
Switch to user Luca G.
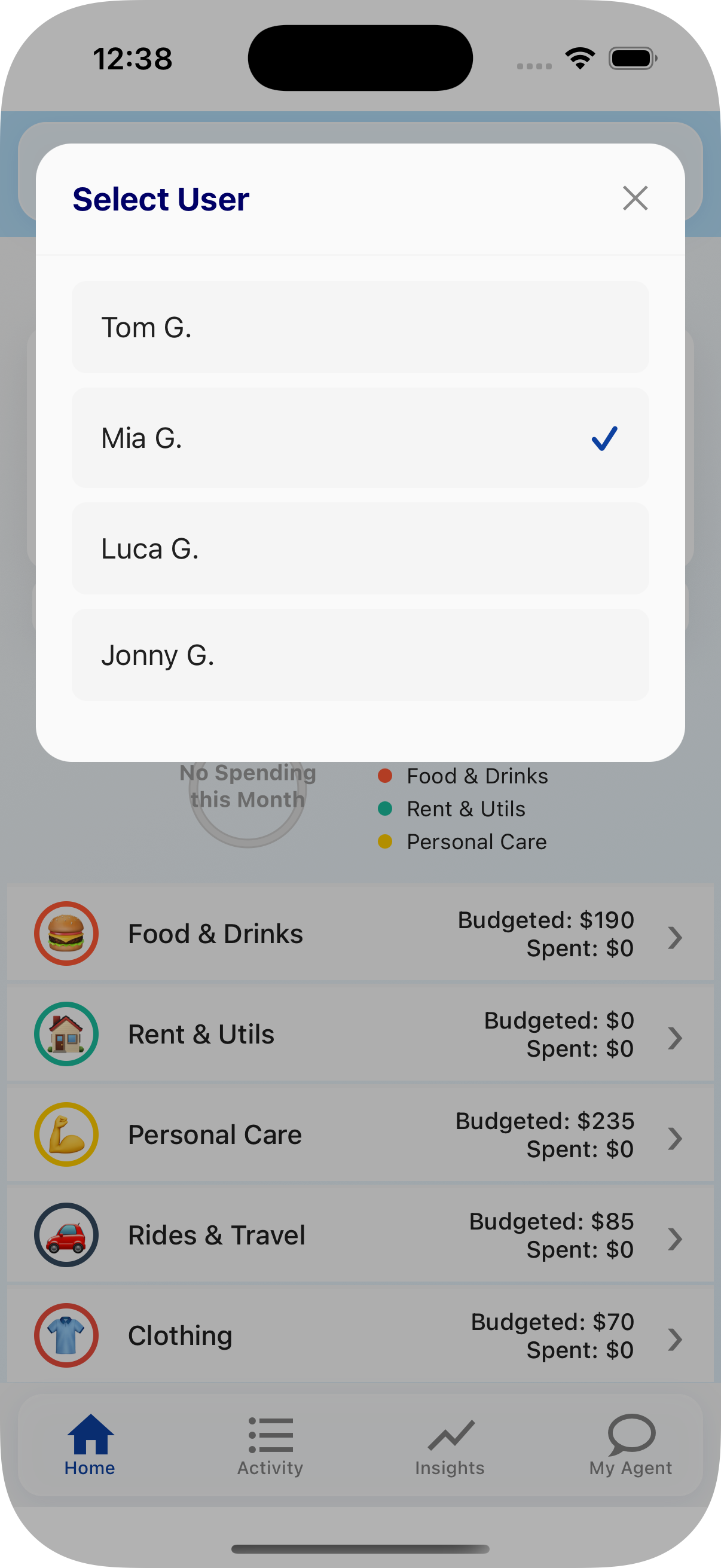(360, 548)
